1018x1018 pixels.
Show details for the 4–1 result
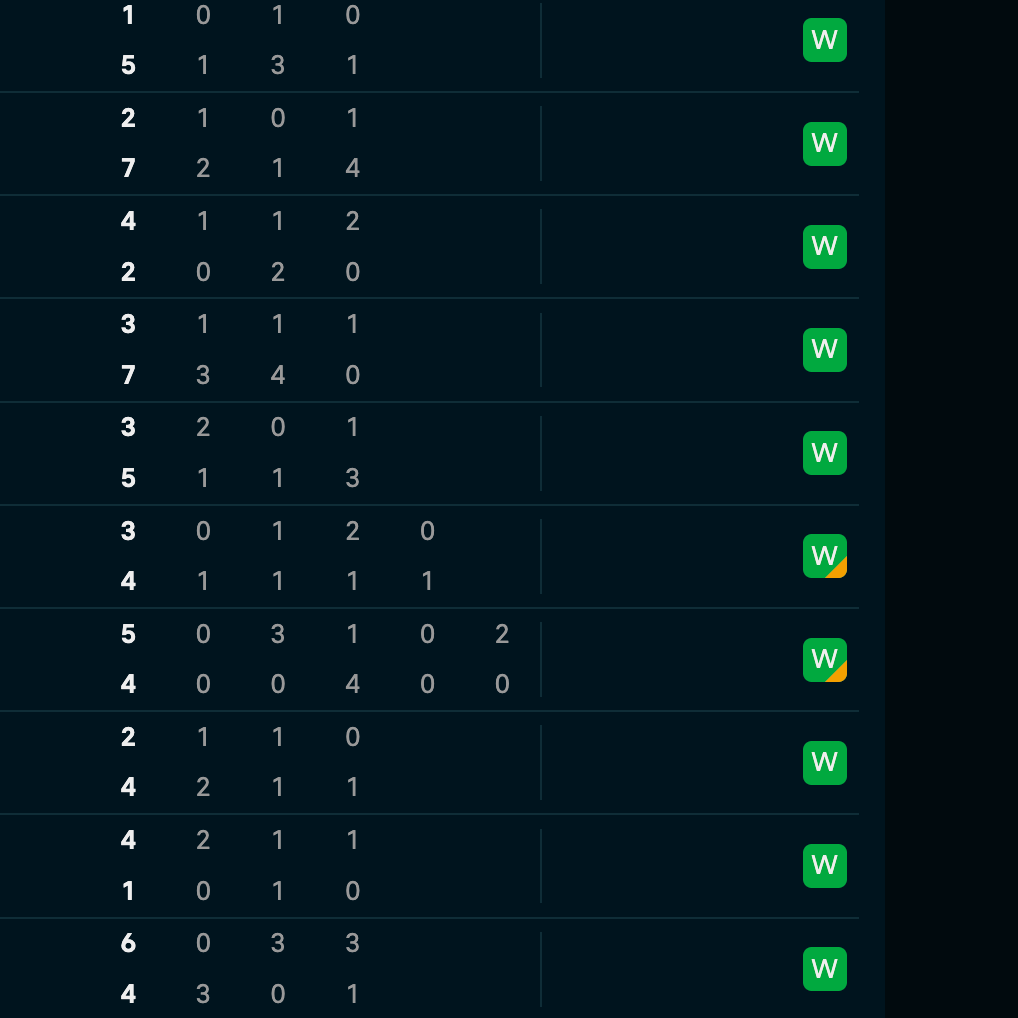click(400, 865)
